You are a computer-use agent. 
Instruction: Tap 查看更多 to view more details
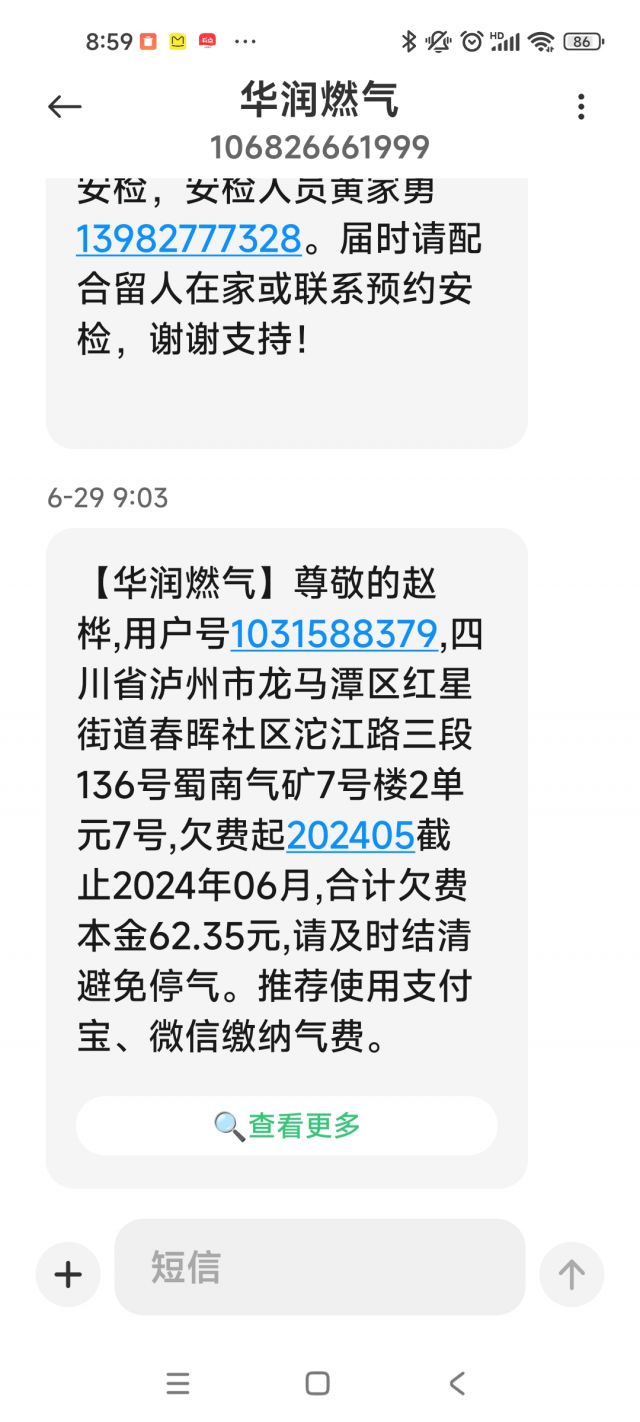click(287, 1126)
